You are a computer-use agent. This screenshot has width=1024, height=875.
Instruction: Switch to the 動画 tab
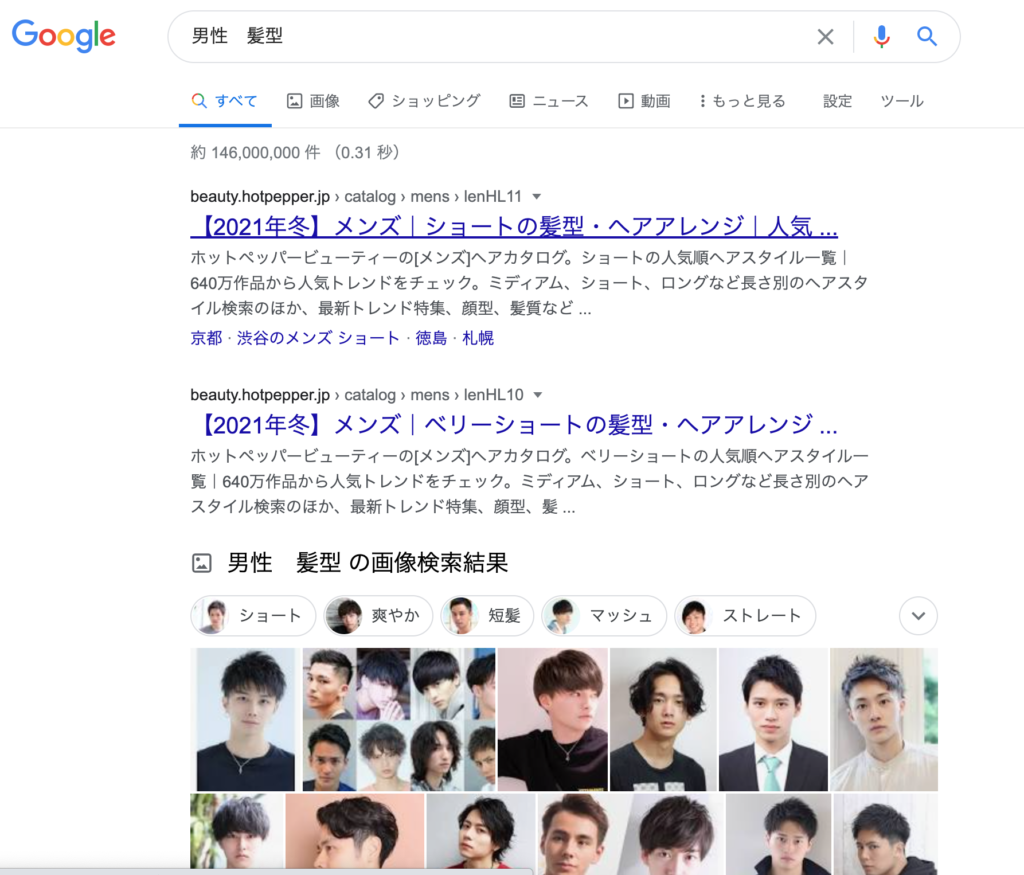point(644,101)
